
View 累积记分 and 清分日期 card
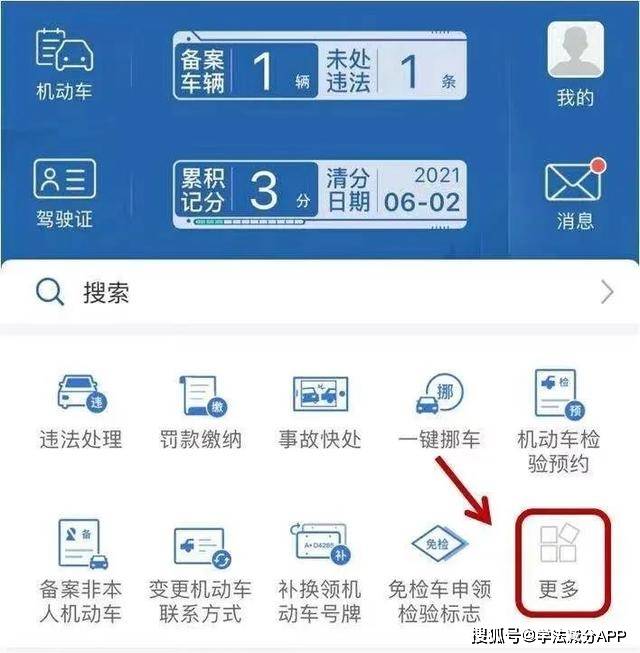pyautogui.click(x=321, y=192)
